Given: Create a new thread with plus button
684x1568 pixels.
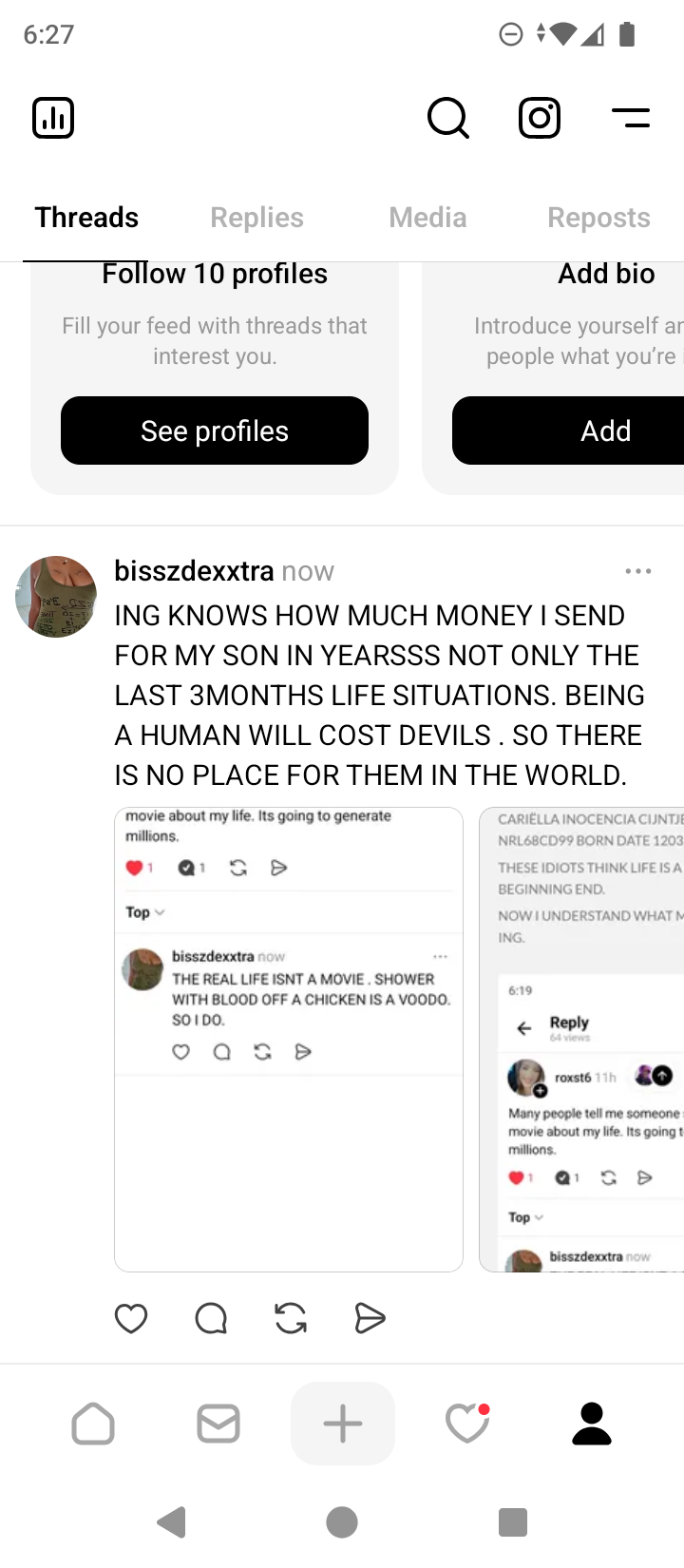Looking at the screenshot, I should point(343,1424).
